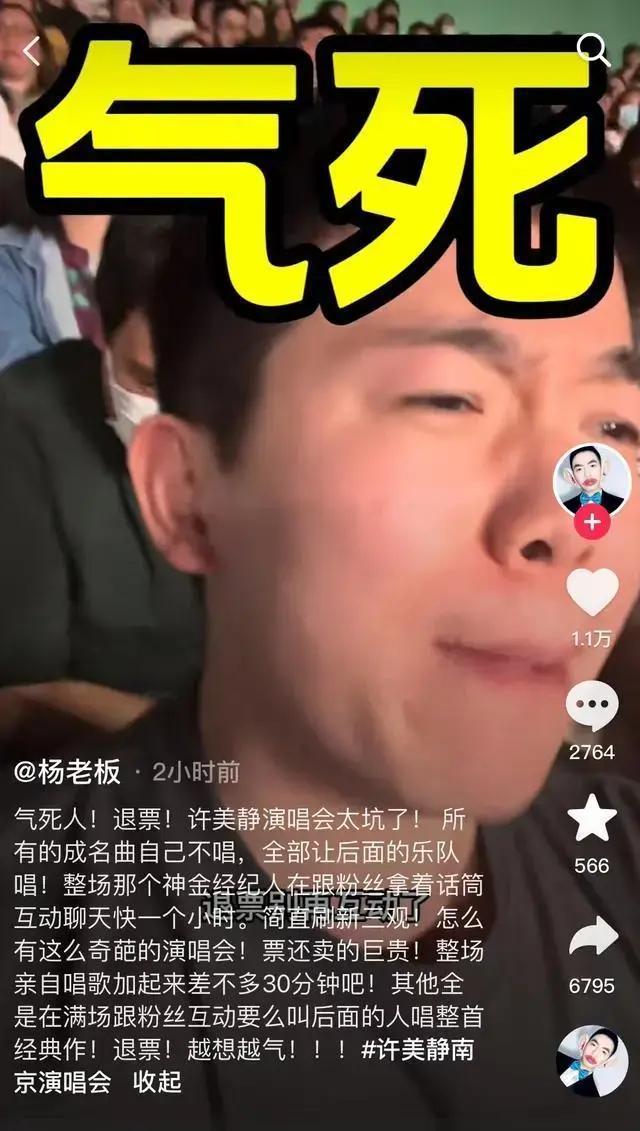Open @杨老板 username link
Screen dimensions: 640x1131
(x=68, y=772)
